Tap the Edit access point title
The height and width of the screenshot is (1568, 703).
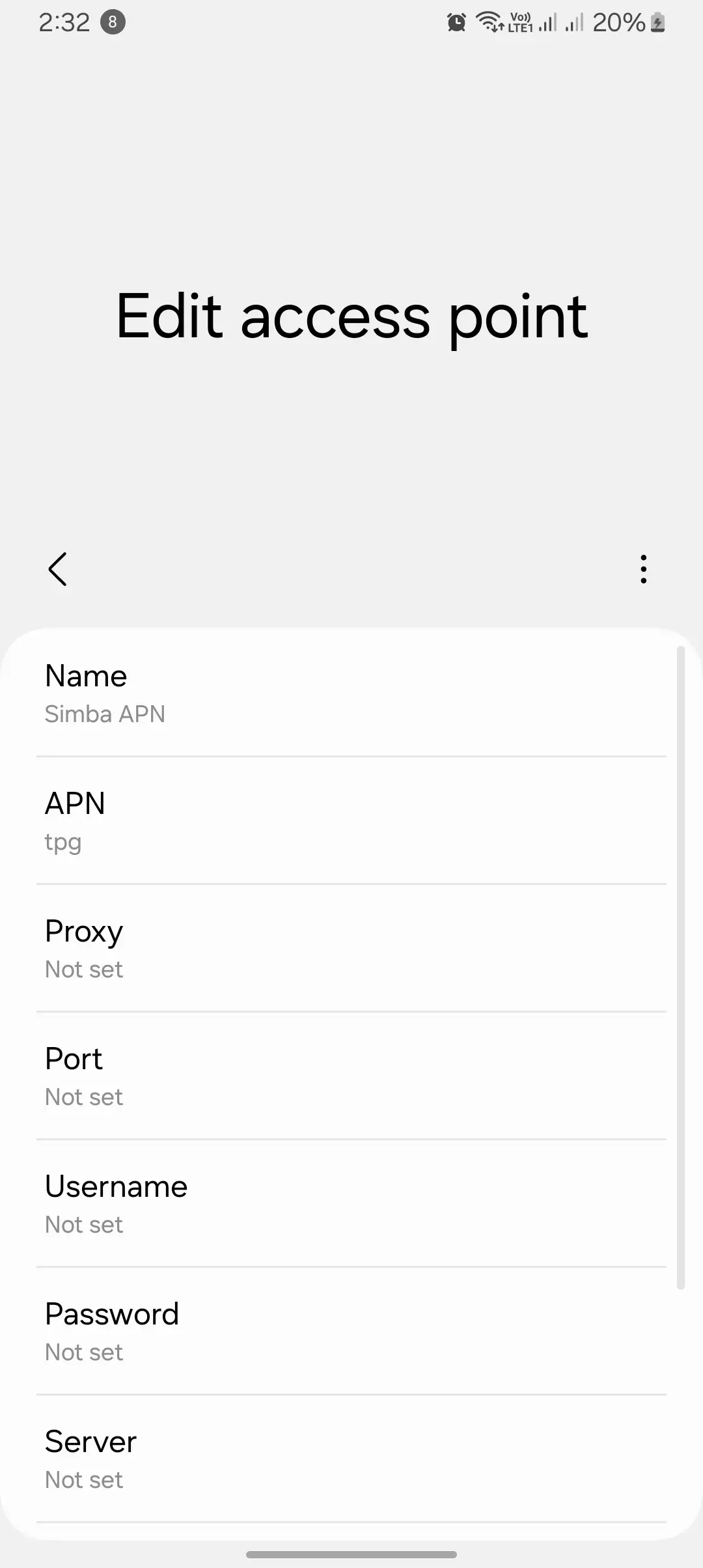click(351, 317)
